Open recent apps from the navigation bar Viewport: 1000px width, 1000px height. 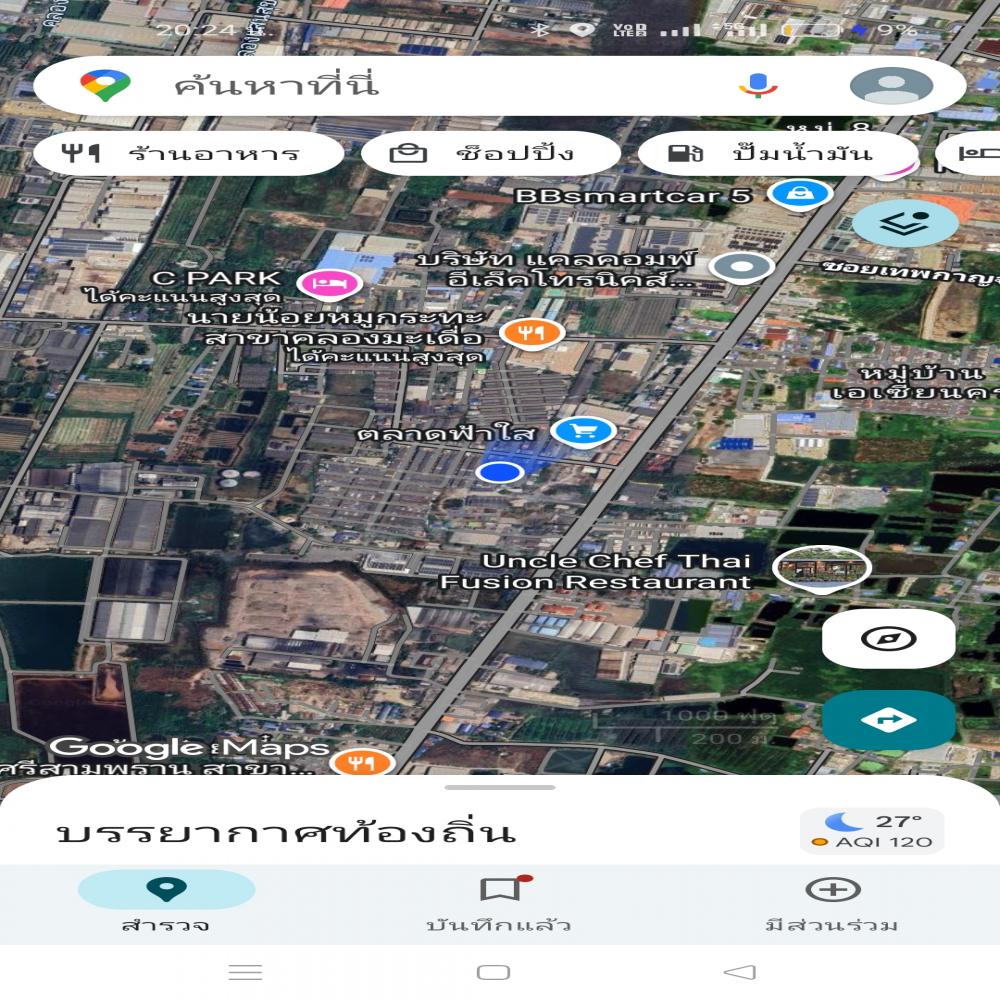click(245, 972)
